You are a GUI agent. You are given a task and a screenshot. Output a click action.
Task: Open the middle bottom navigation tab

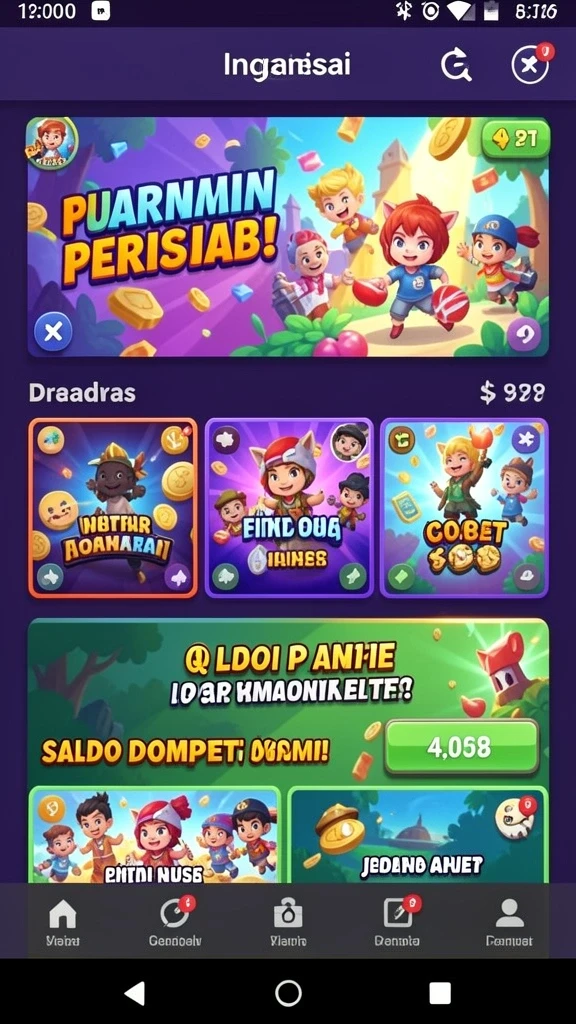pyautogui.click(x=287, y=923)
